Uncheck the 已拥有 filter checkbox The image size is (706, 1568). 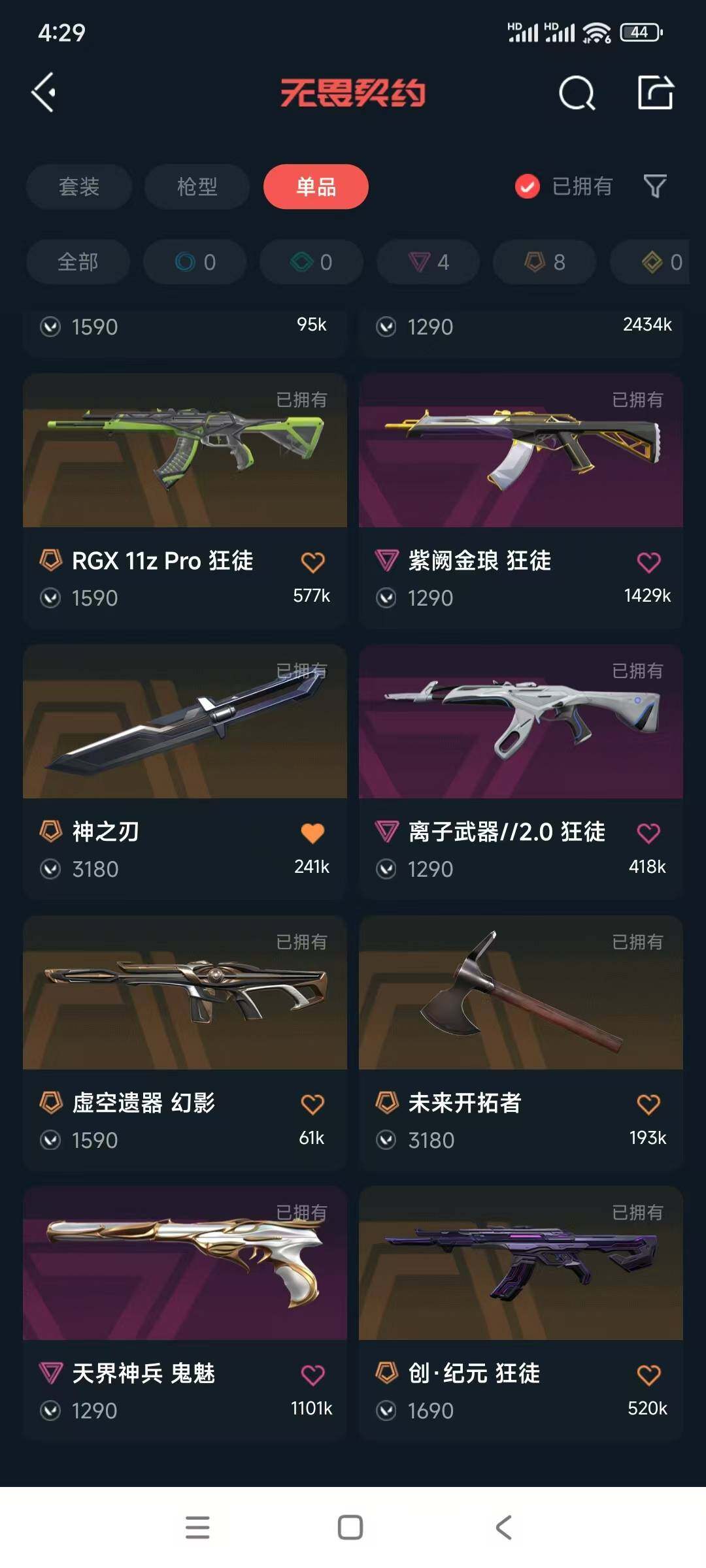click(x=527, y=187)
